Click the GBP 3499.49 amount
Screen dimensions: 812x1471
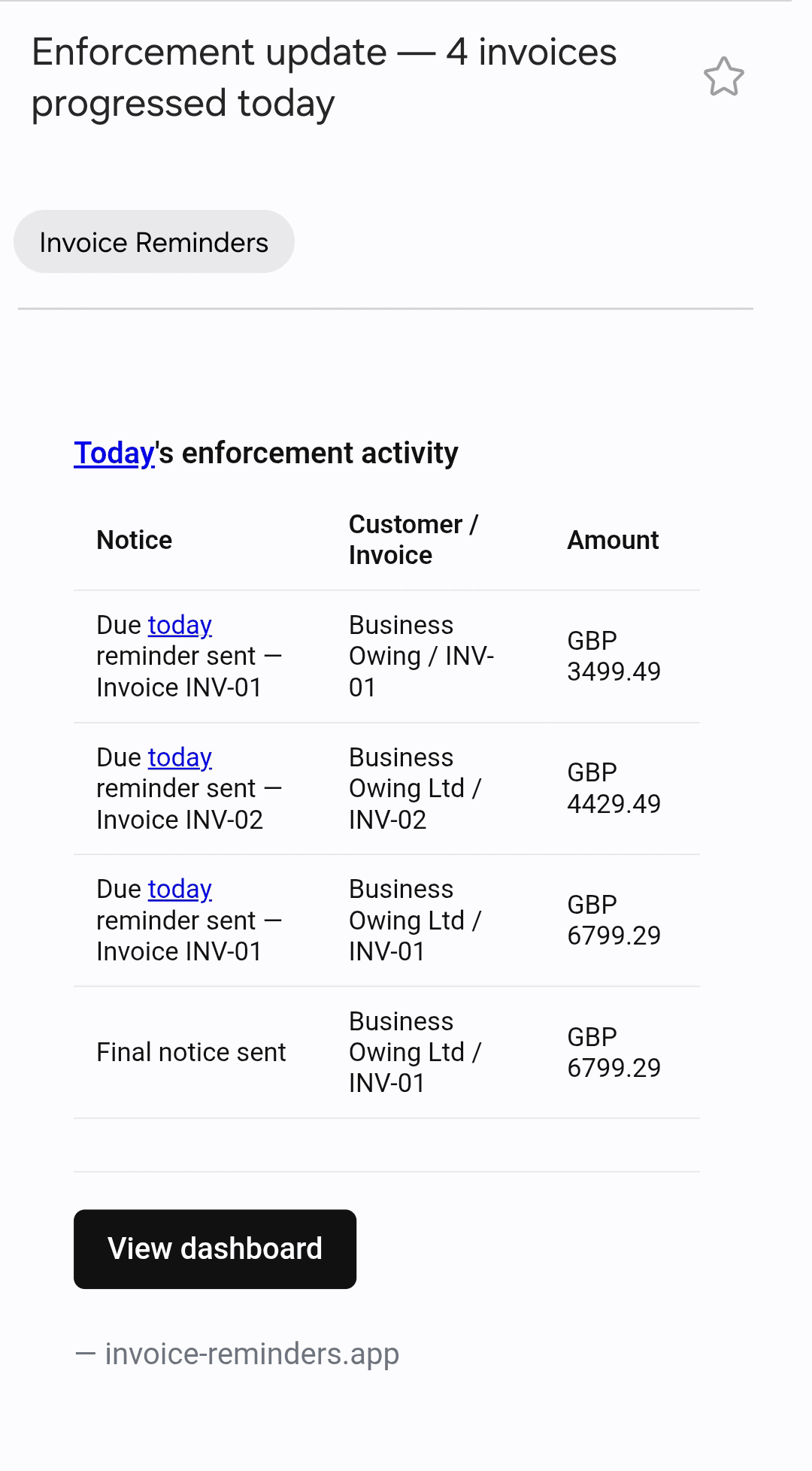point(613,655)
